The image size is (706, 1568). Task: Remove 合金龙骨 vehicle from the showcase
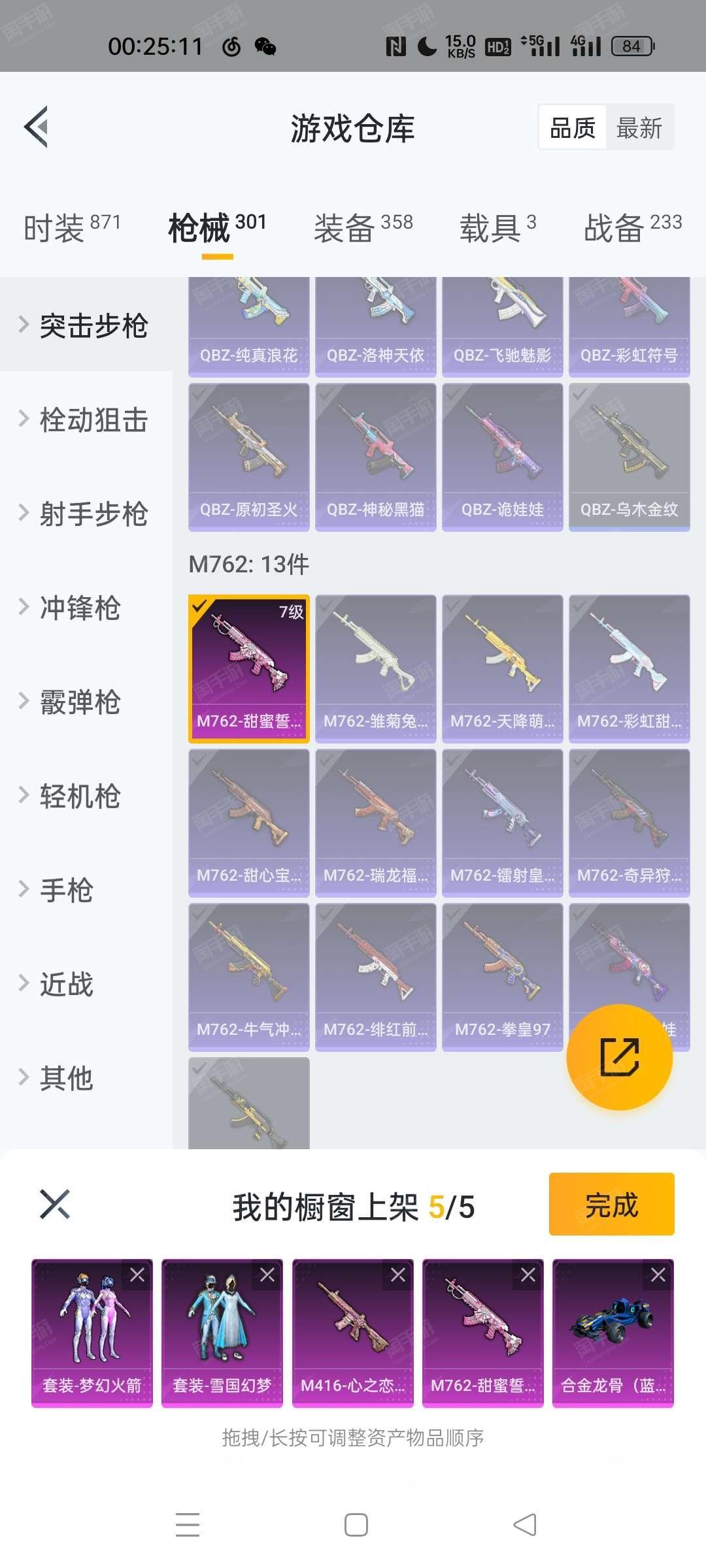[x=658, y=1275]
